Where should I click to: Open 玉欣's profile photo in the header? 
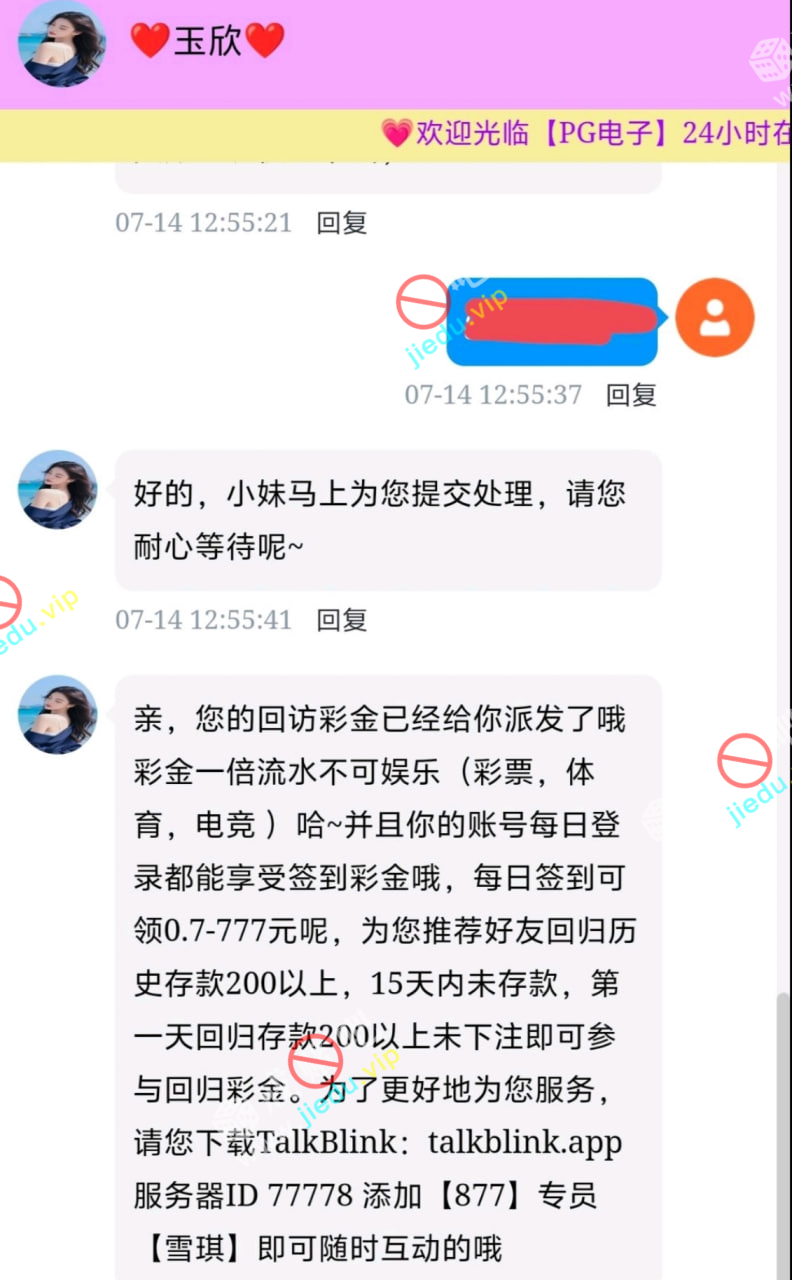[x=62, y=43]
